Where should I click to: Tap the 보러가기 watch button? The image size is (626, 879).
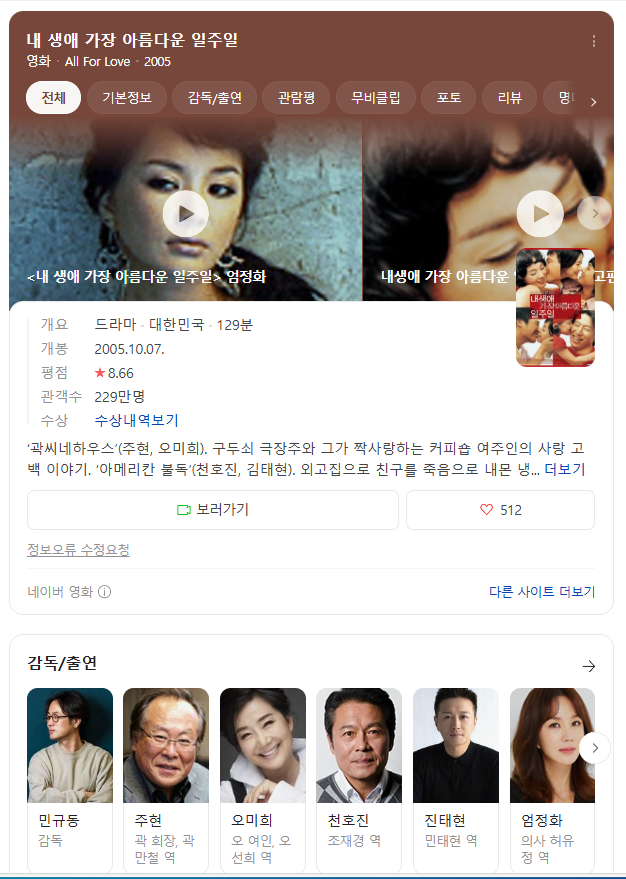[x=212, y=509]
